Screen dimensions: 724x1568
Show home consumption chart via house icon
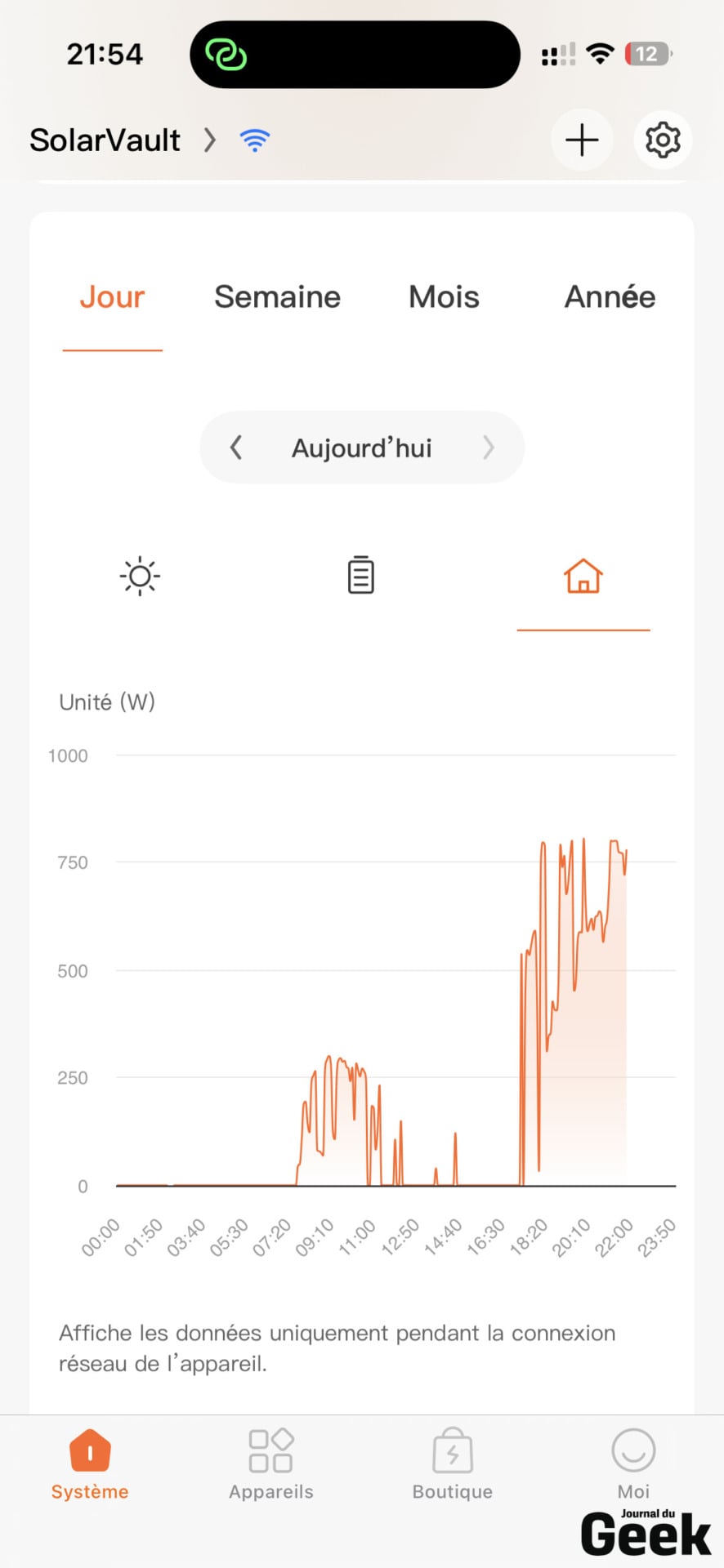click(583, 576)
